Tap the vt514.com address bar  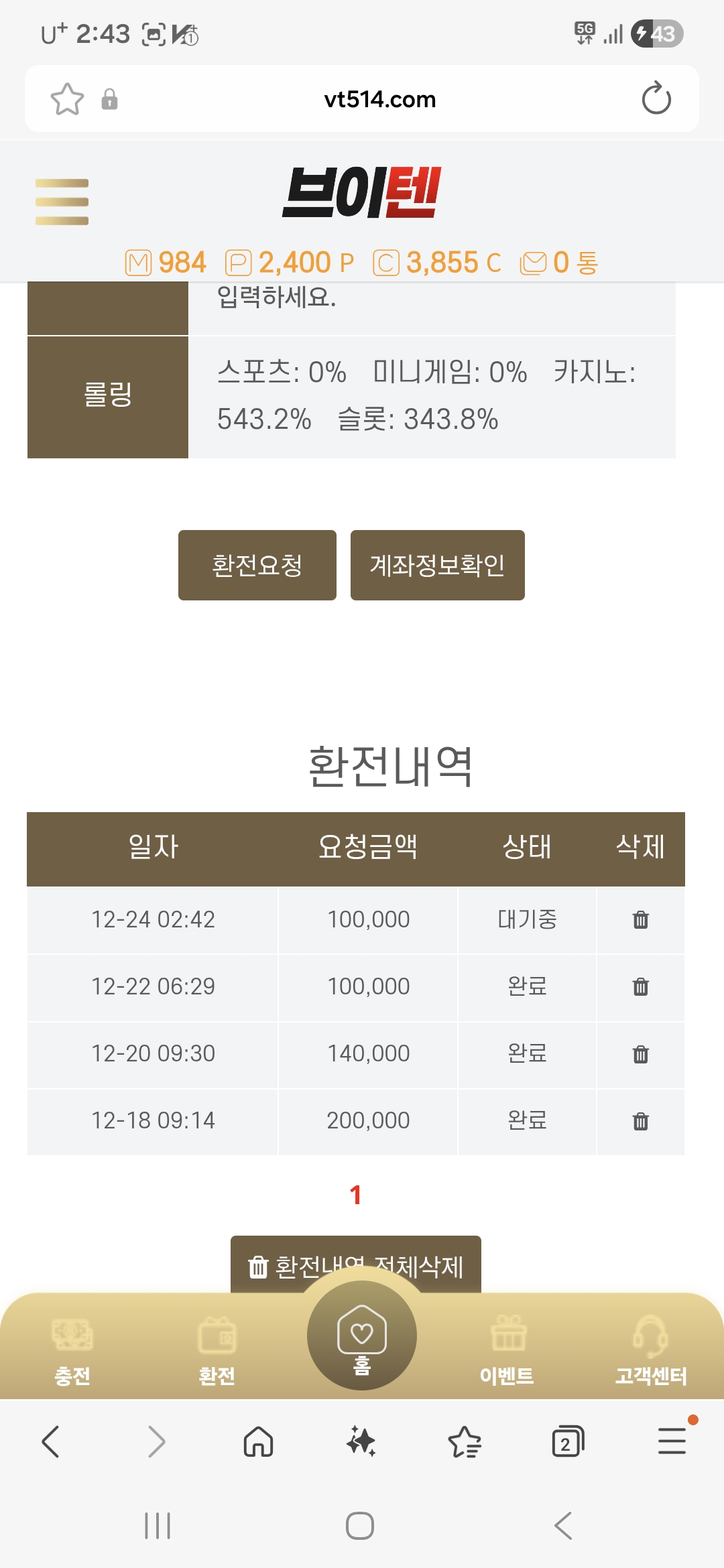pyautogui.click(x=379, y=99)
